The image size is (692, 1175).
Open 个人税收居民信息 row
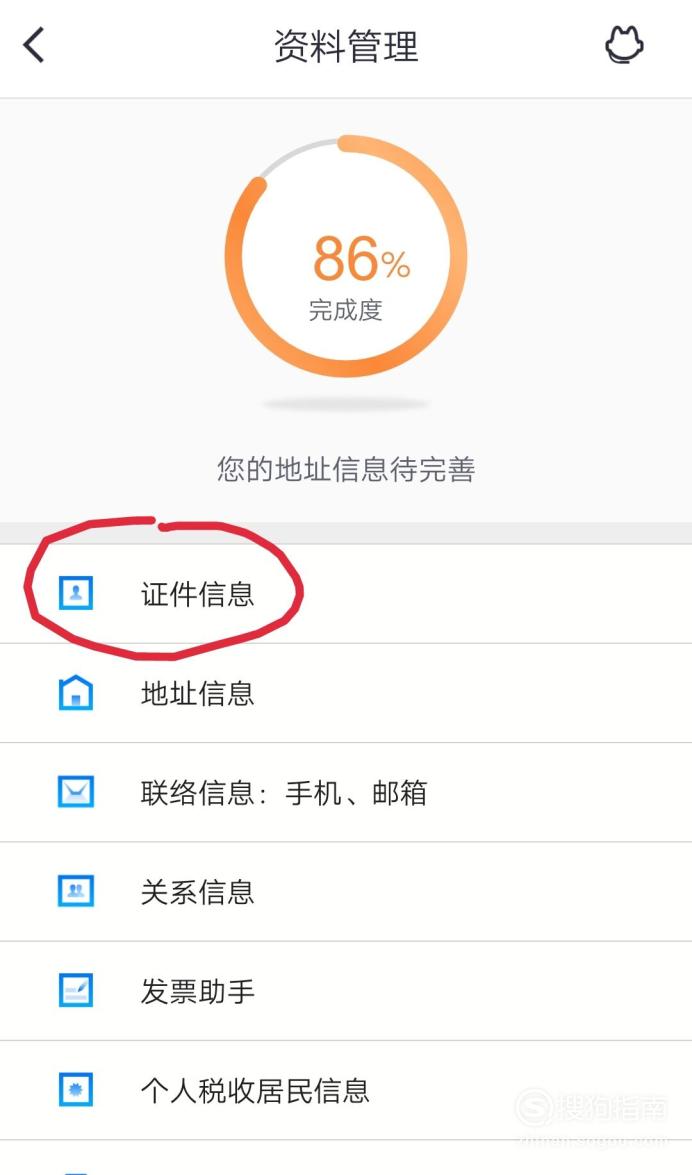point(346,1090)
